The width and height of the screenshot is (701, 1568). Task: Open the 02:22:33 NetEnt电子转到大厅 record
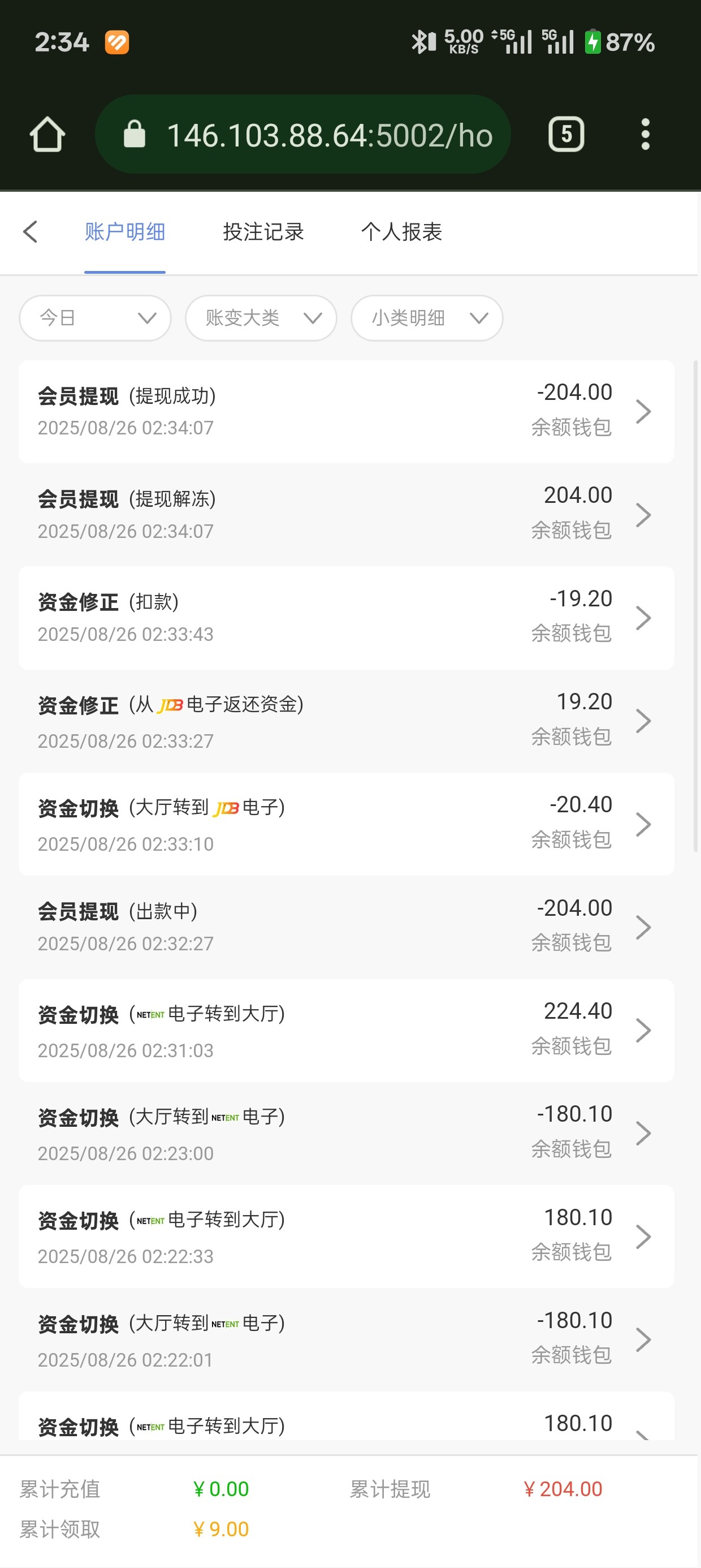click(345, 1235)
